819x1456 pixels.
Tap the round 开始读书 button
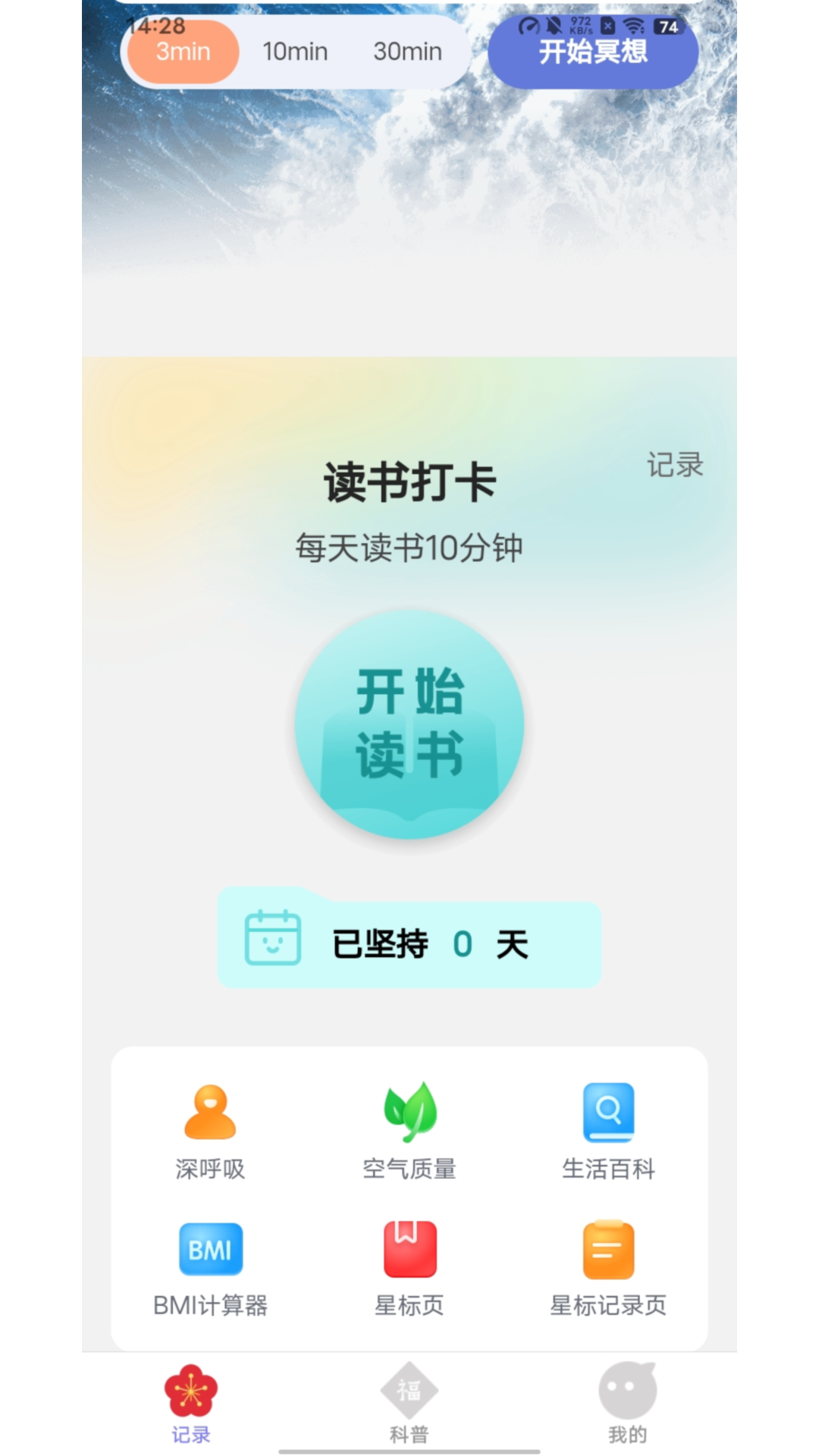coord(409,724)
